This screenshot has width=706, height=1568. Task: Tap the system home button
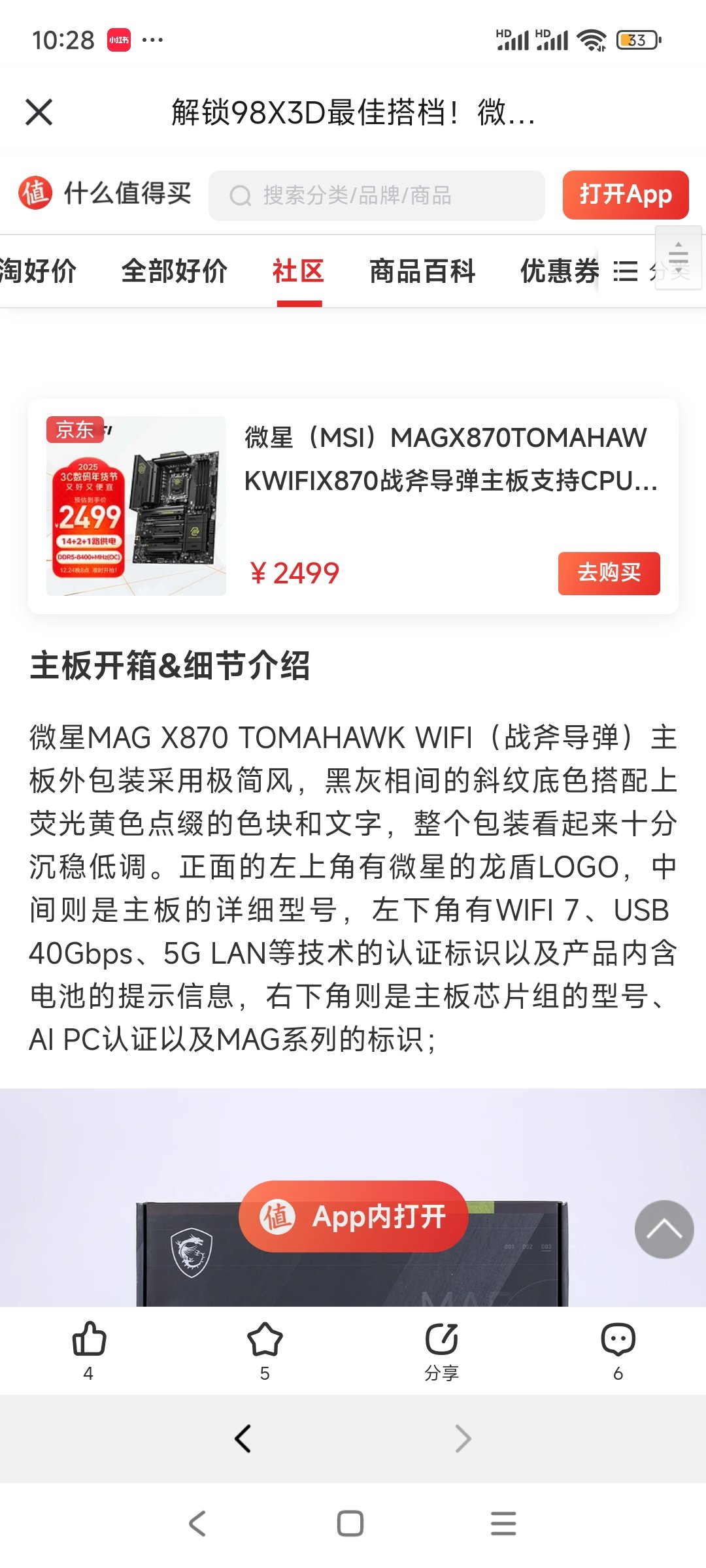350,1524
